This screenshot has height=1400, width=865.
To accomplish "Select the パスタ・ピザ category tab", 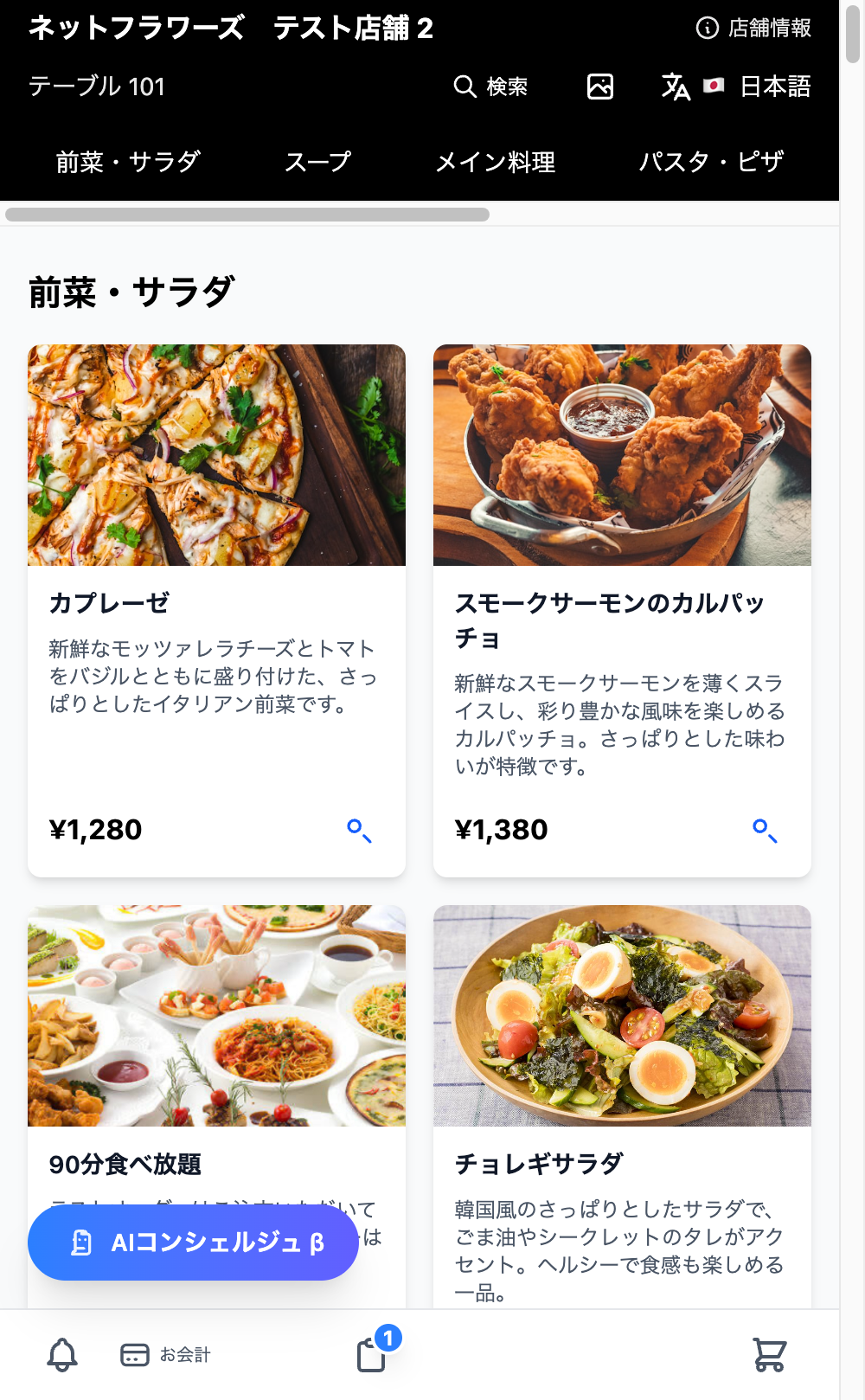I will [713, 162].
